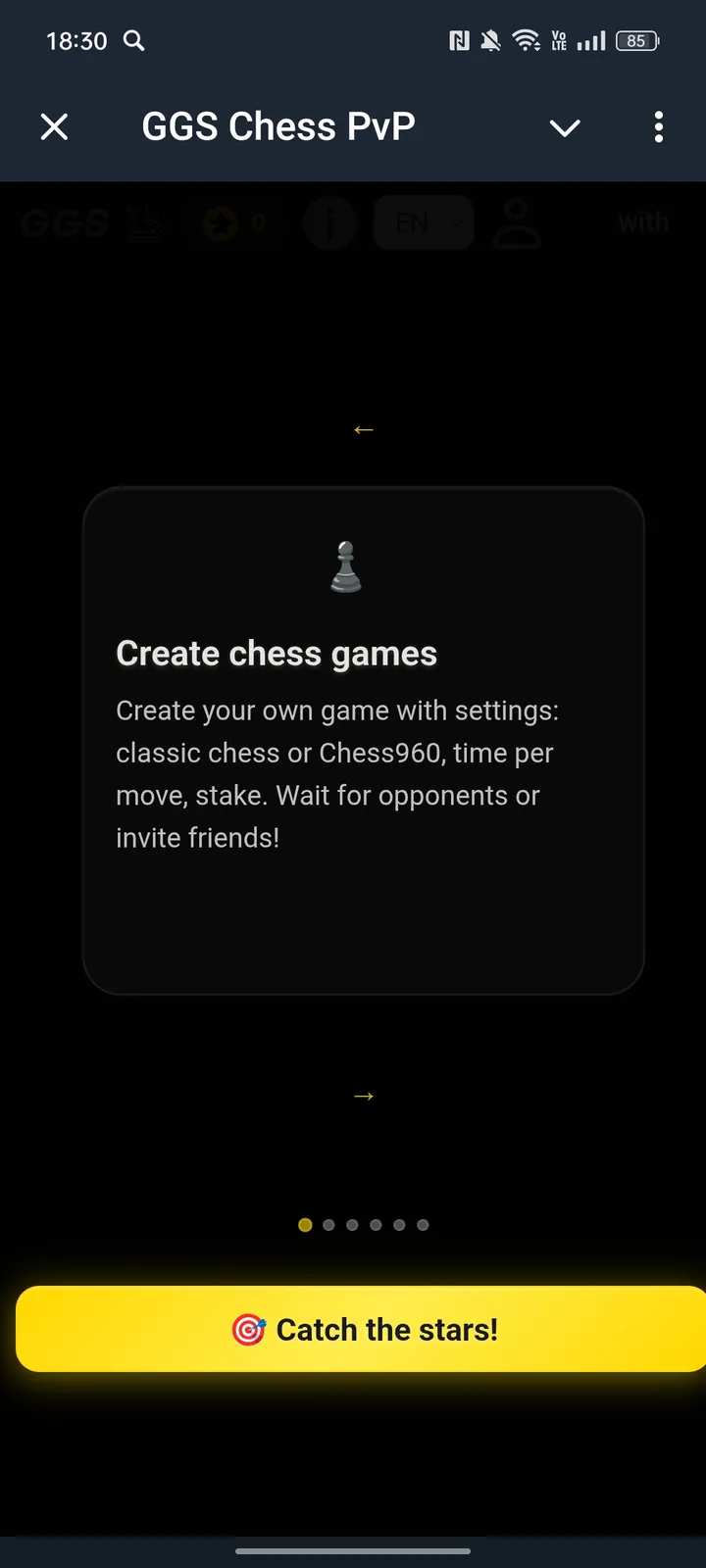Select the first pagination dot

[x=305, y=1225]
